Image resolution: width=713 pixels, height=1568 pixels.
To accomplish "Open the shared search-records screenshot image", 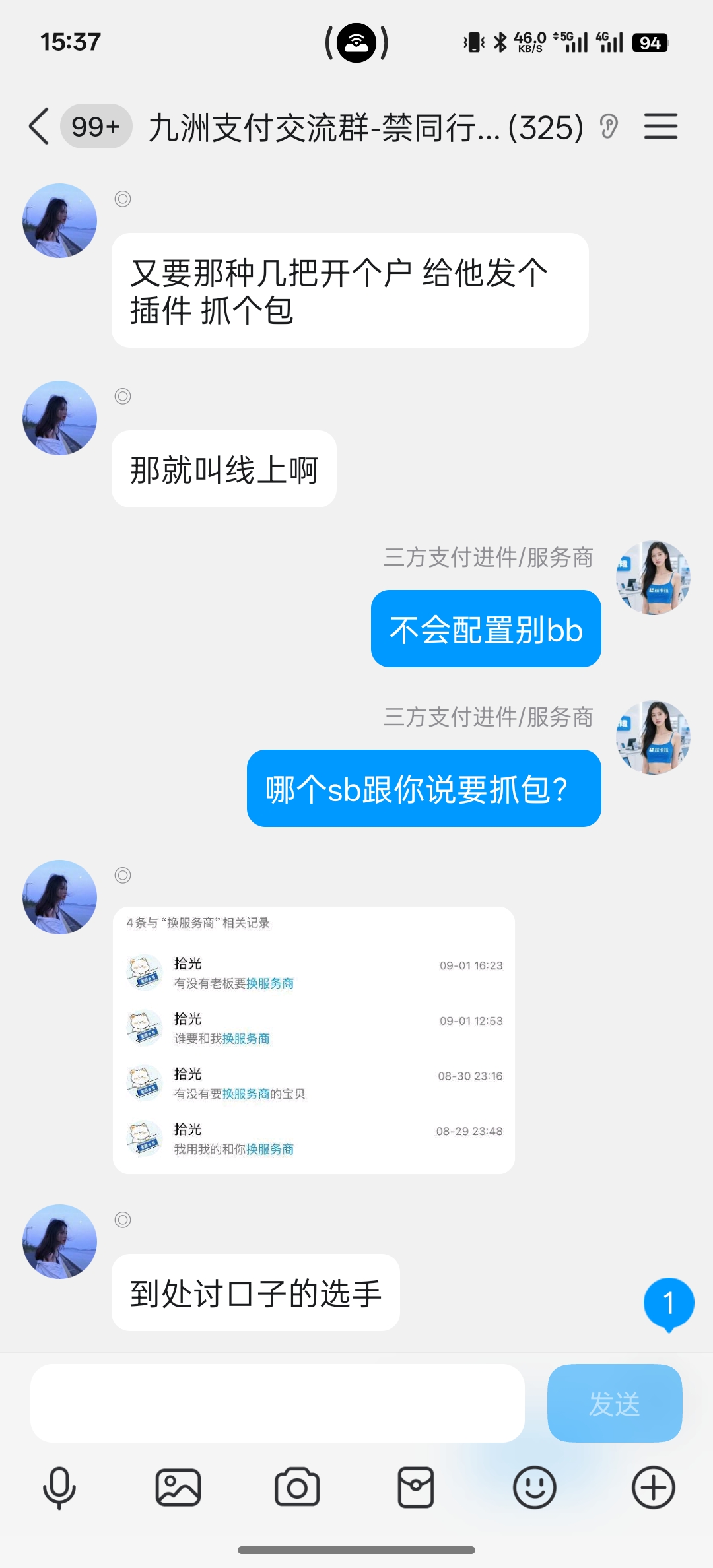I will click(x=314, y=1040).
